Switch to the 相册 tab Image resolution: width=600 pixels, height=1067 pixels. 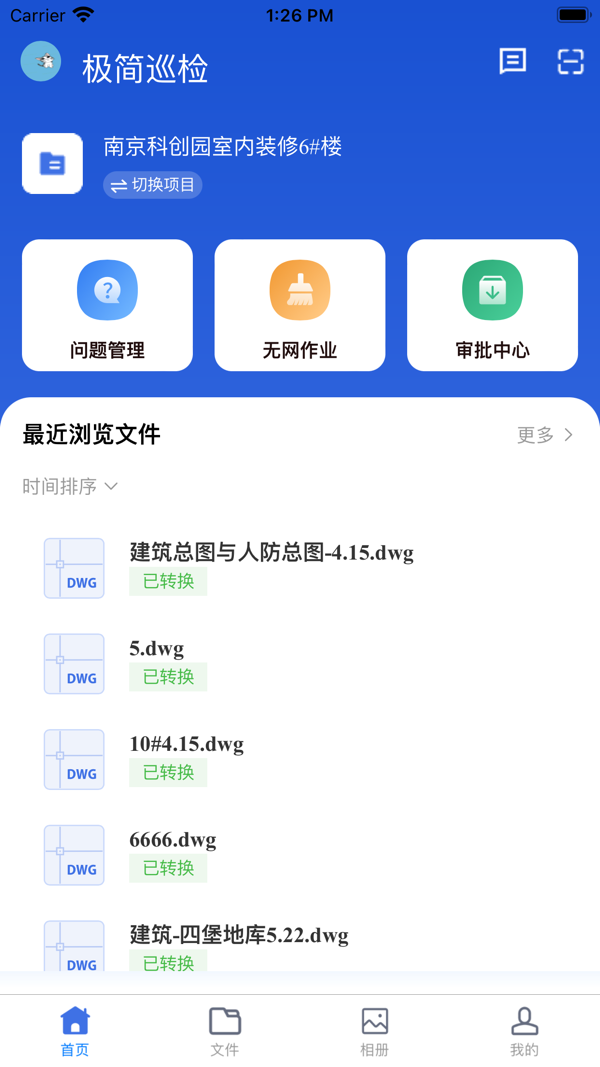pyautogui.click(x=375, y=1031)
